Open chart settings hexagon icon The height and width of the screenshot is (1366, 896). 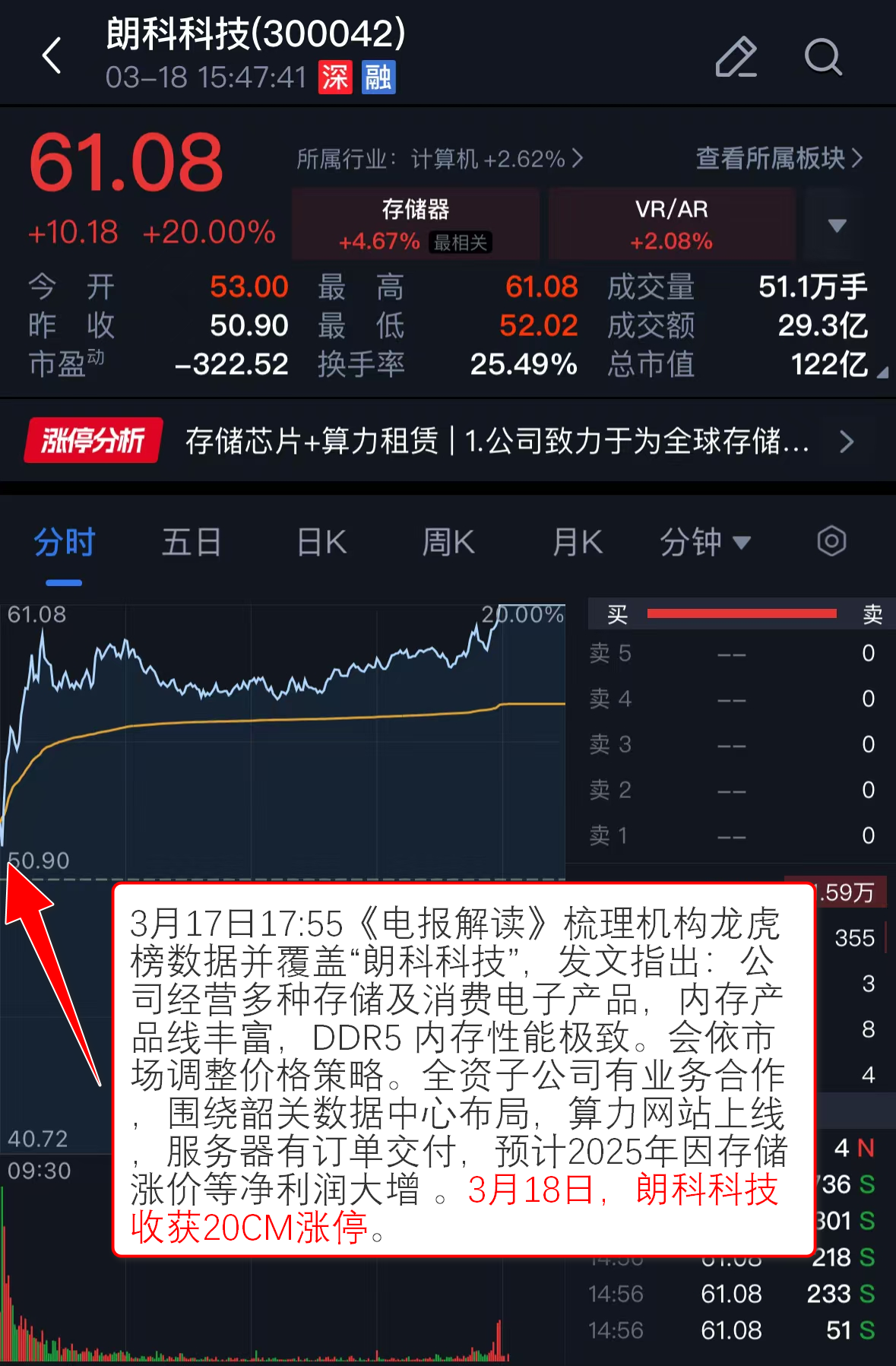831,541
